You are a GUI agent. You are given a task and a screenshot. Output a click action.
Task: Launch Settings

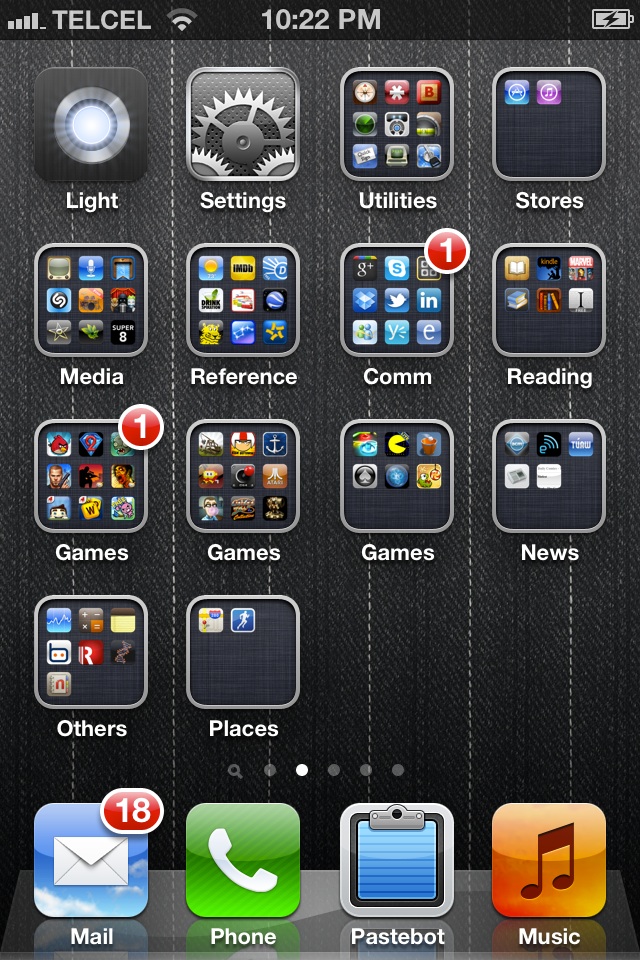pyautogui.click(x=243, y=124)
